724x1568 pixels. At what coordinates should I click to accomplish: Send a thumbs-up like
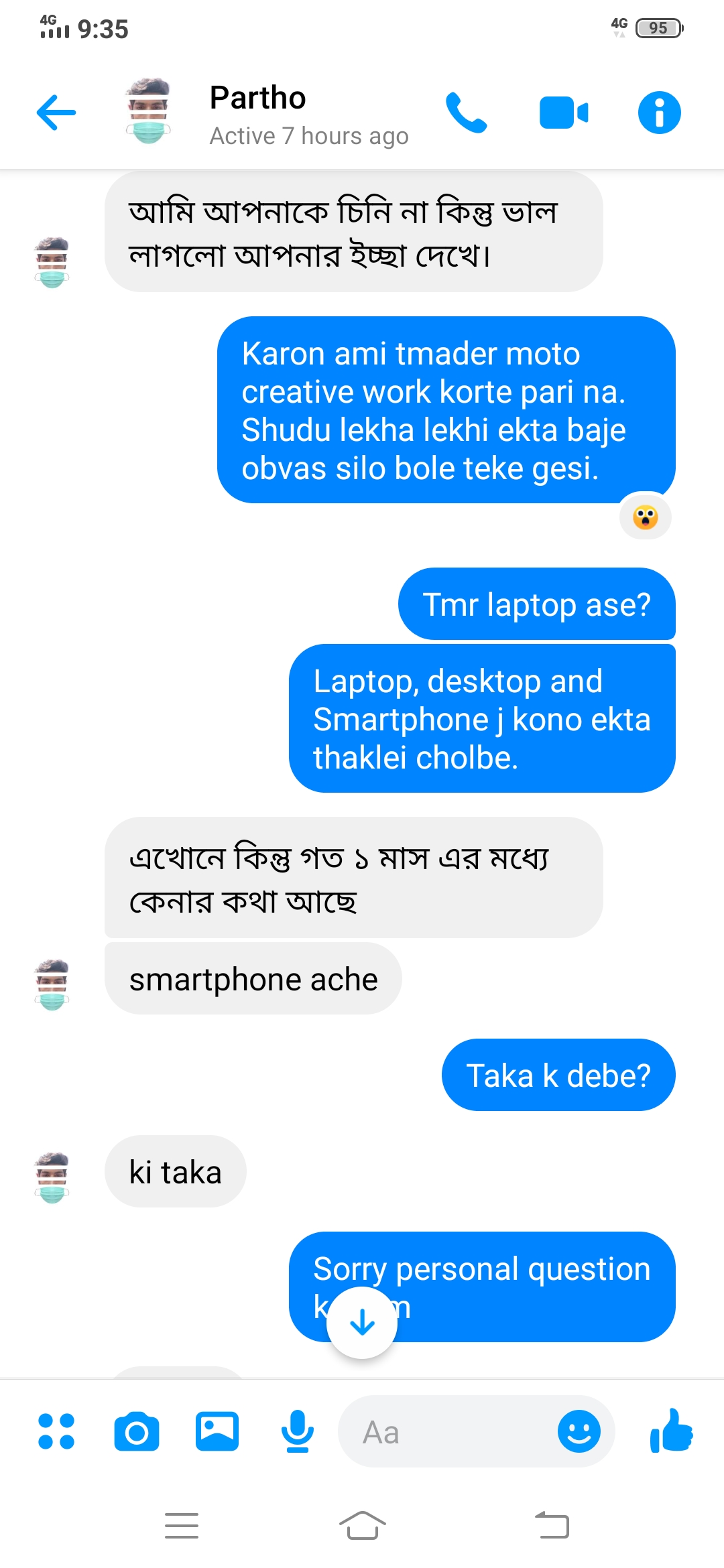point(672,1431)
